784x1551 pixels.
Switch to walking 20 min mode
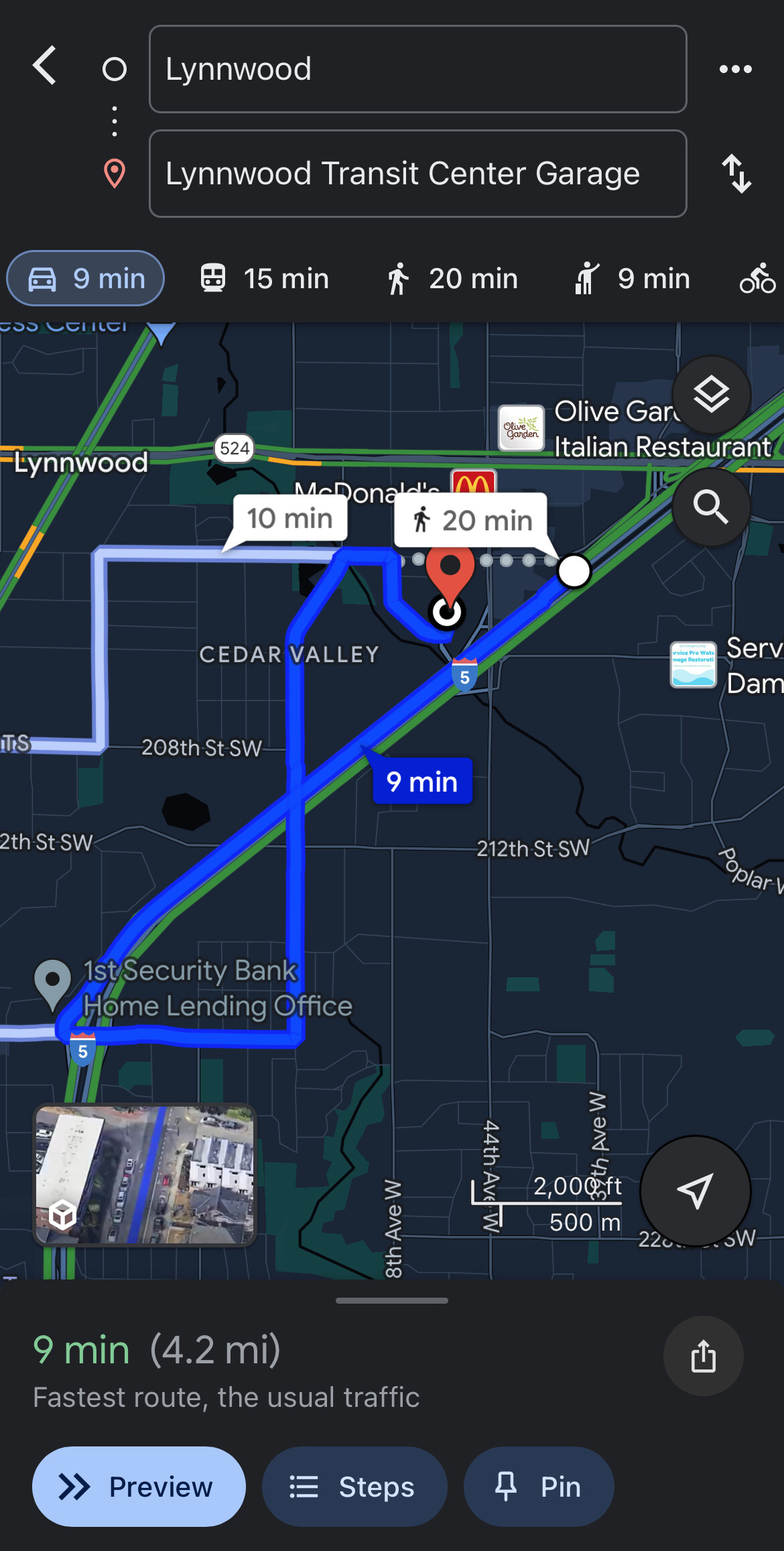pos(453,278)
